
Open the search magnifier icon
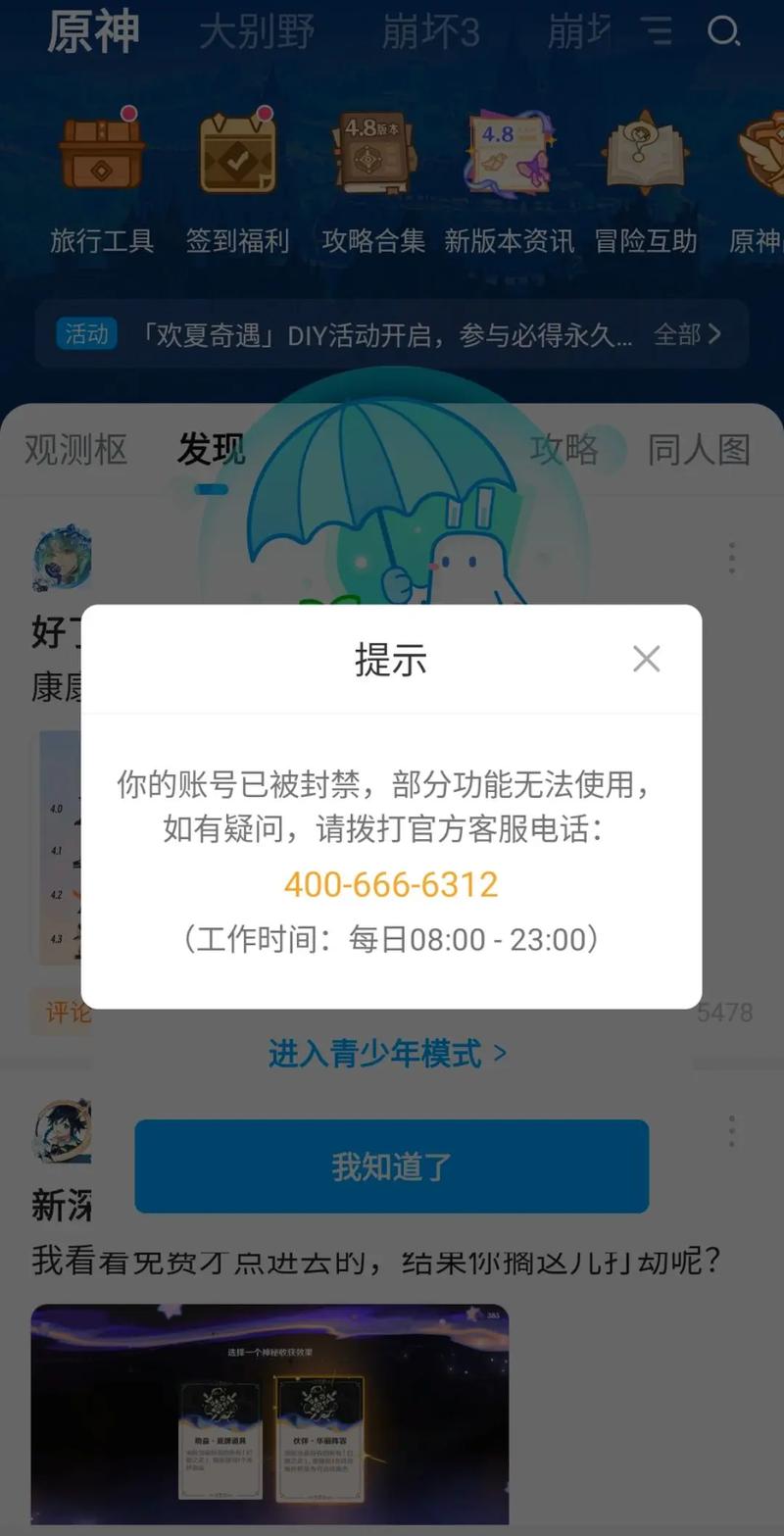click(x=724, y=32)
